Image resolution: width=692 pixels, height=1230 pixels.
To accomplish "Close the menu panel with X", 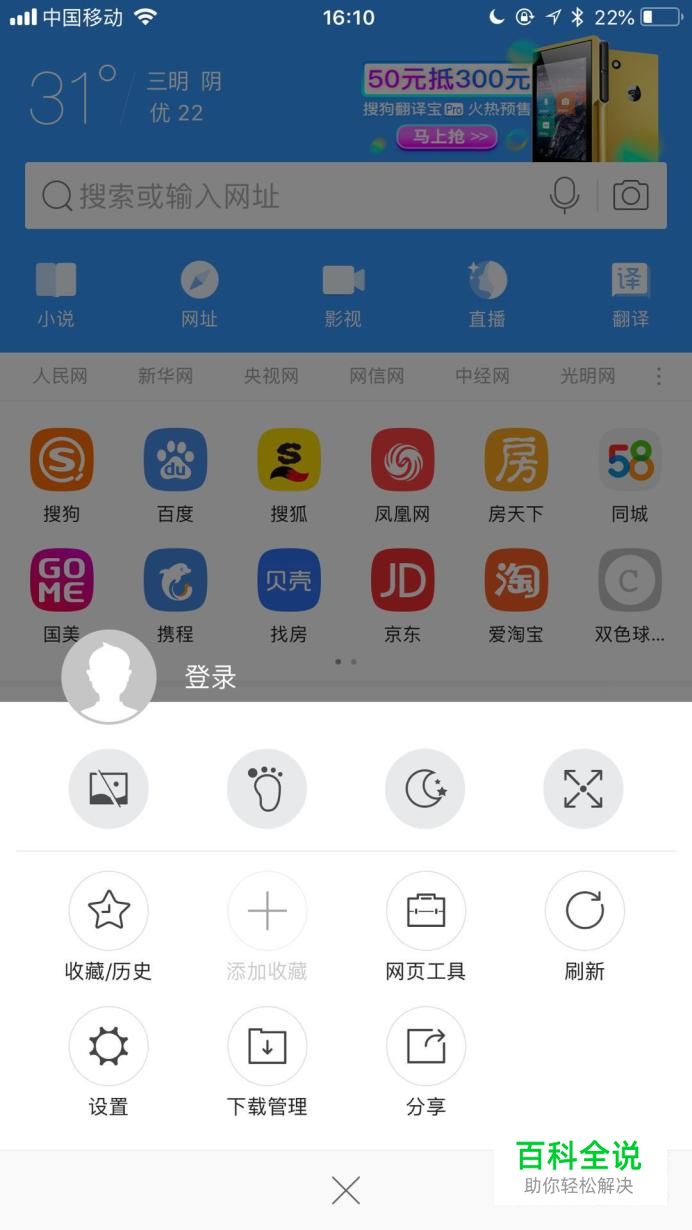I will 346,1190.
